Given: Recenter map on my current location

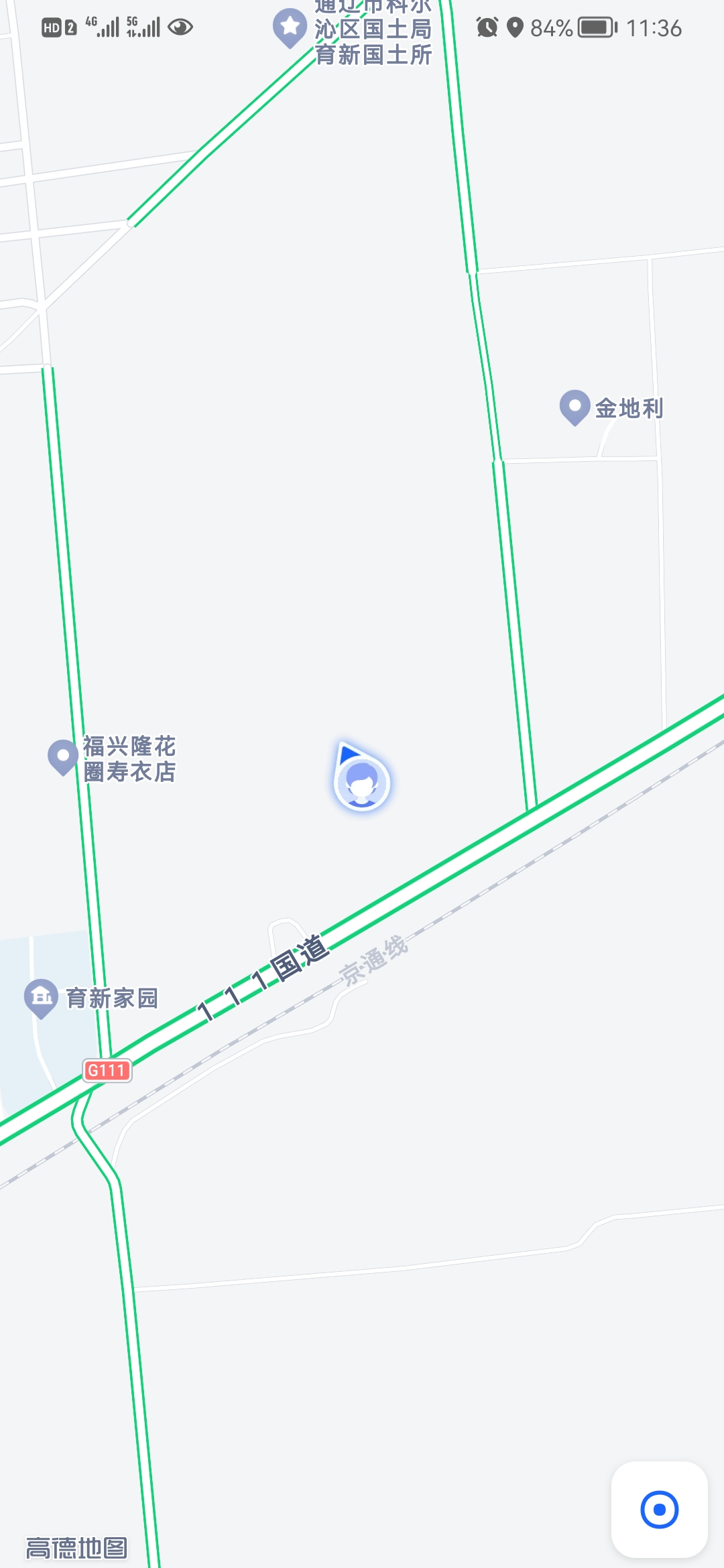Looking at the screenshot, I should click(x=660, y=1510).
